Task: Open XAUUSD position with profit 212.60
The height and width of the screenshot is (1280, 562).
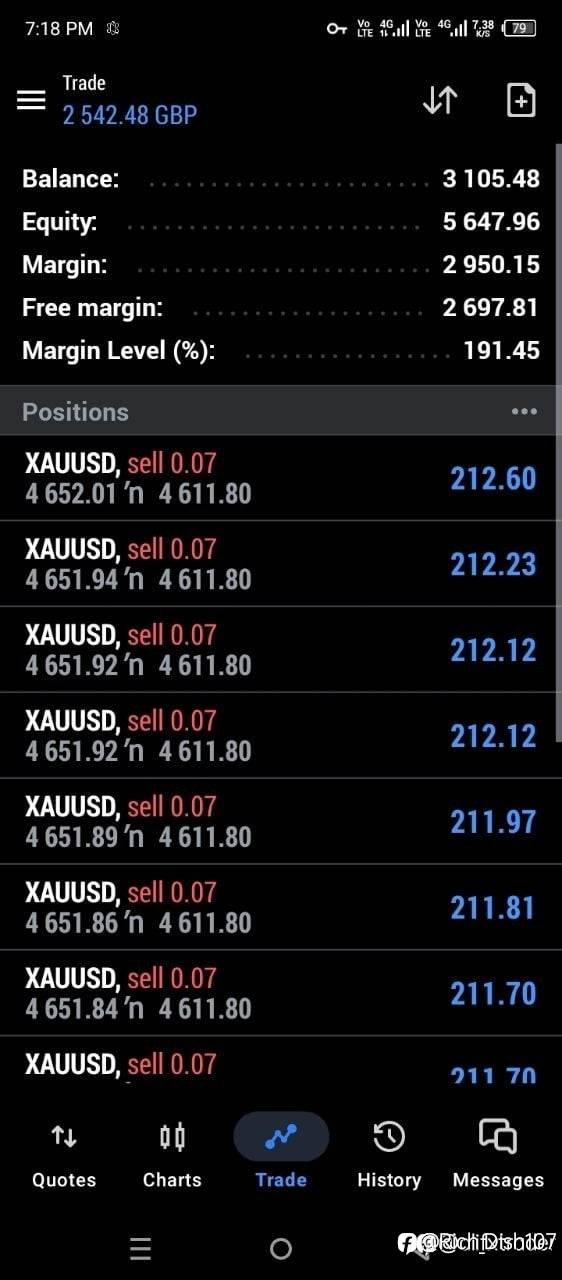Action: click(x=281, y=478)
